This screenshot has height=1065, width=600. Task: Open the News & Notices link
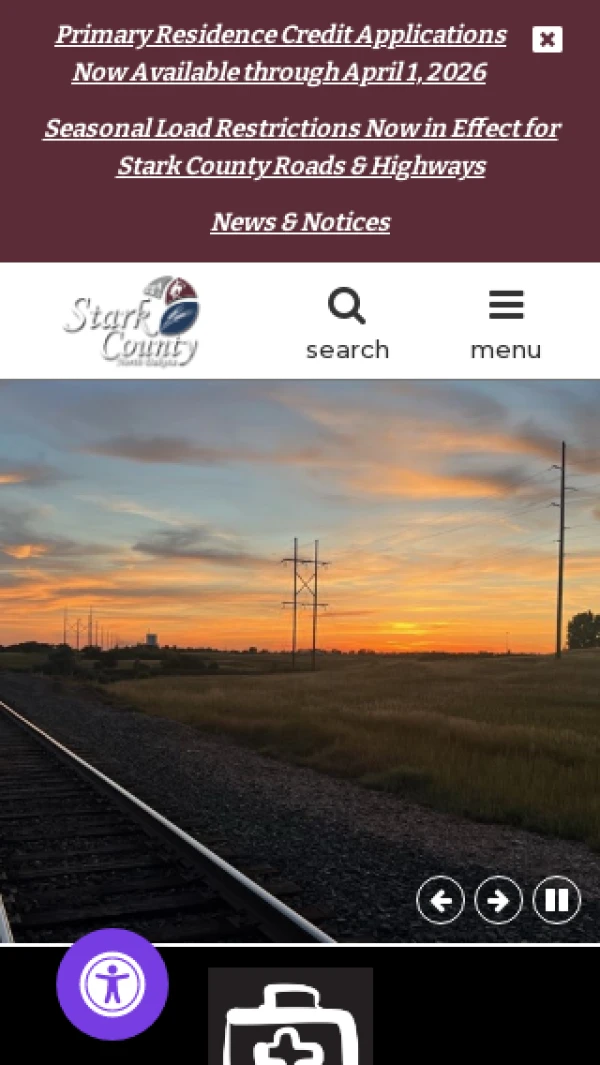point(300,222)
